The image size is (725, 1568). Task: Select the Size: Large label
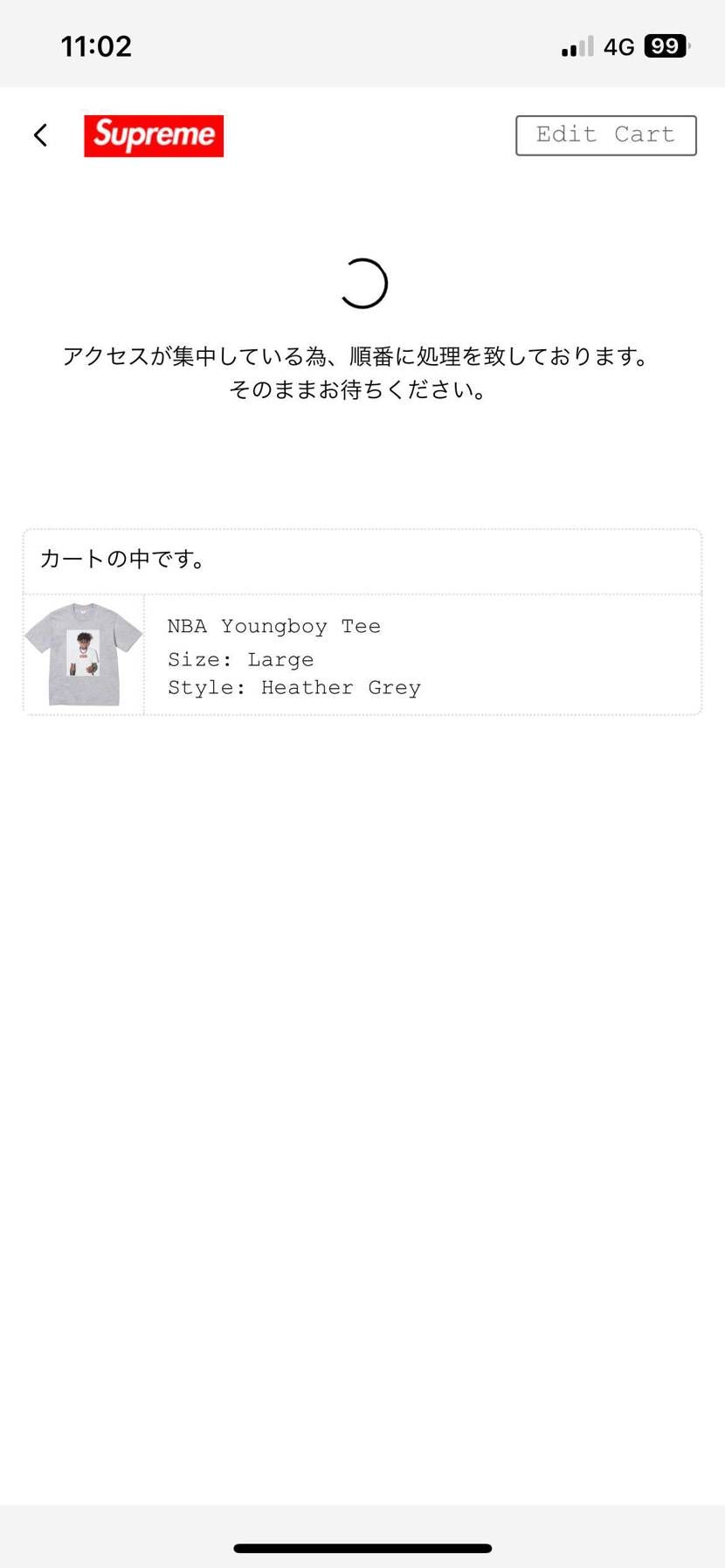(x=239, y=659)
